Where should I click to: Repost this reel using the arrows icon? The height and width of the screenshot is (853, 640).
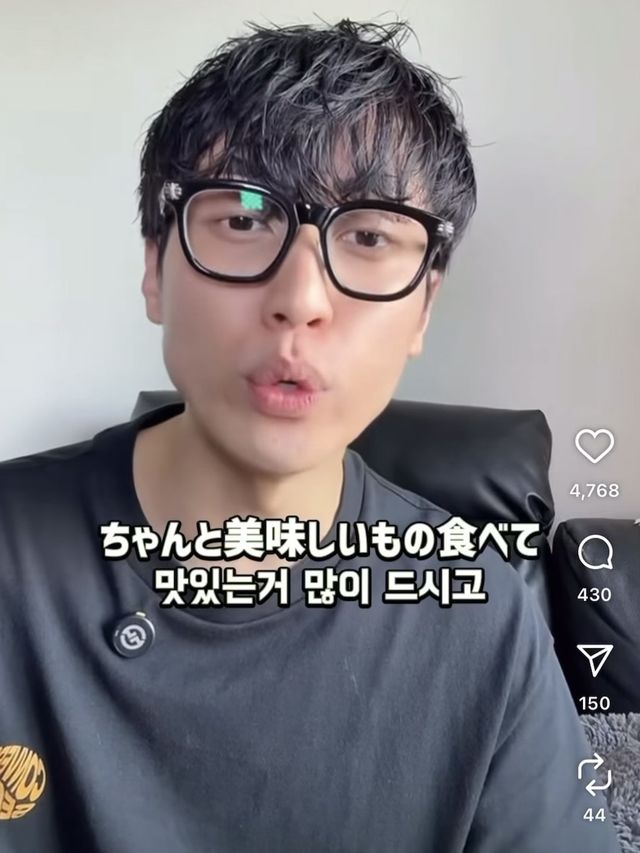[594, 773]
